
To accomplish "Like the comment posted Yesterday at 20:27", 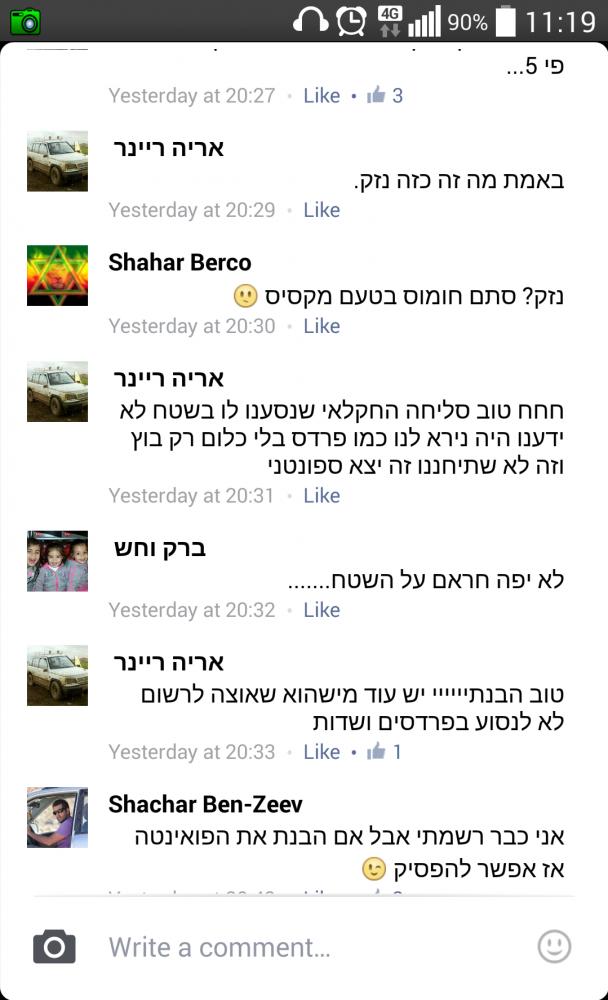I will [321, 96].
